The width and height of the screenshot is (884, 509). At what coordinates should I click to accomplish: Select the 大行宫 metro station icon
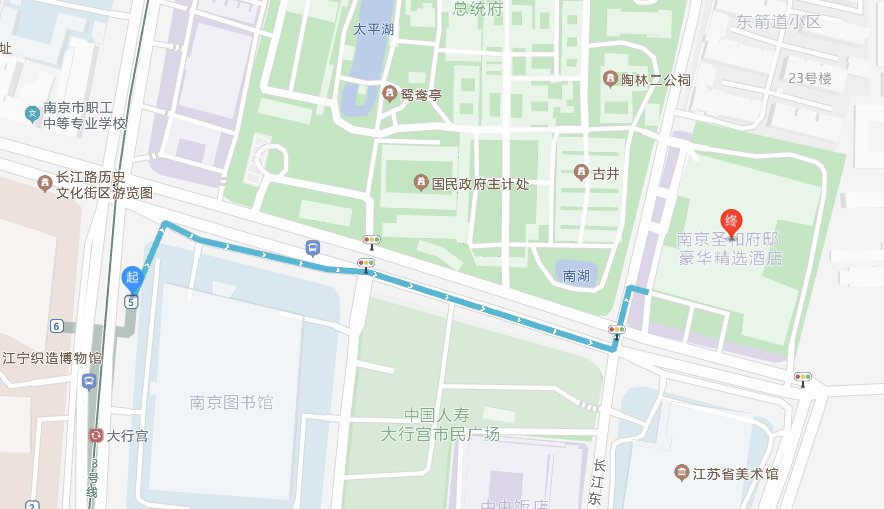click(95, 435)
